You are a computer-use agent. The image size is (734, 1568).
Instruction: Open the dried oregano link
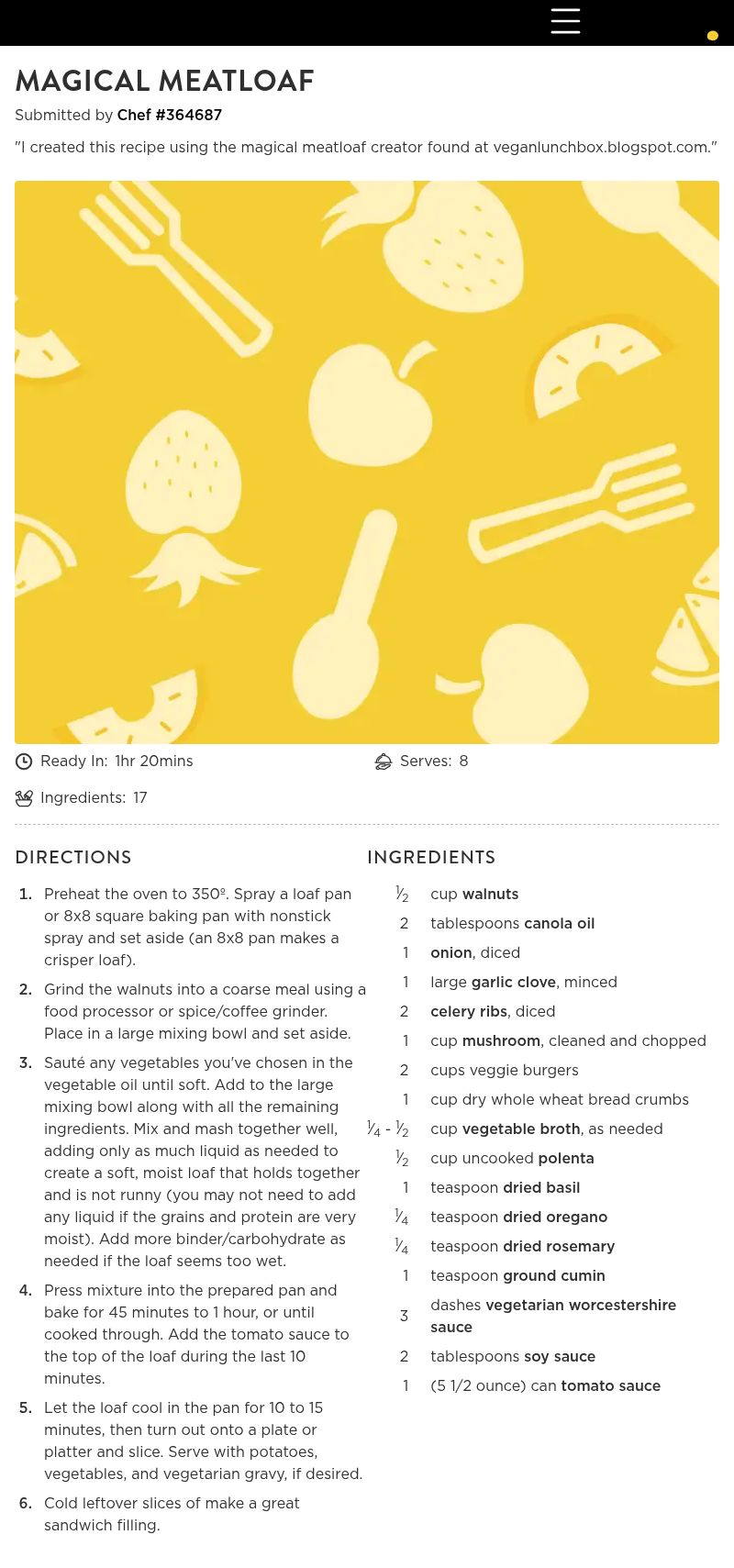pos(554,1218)
